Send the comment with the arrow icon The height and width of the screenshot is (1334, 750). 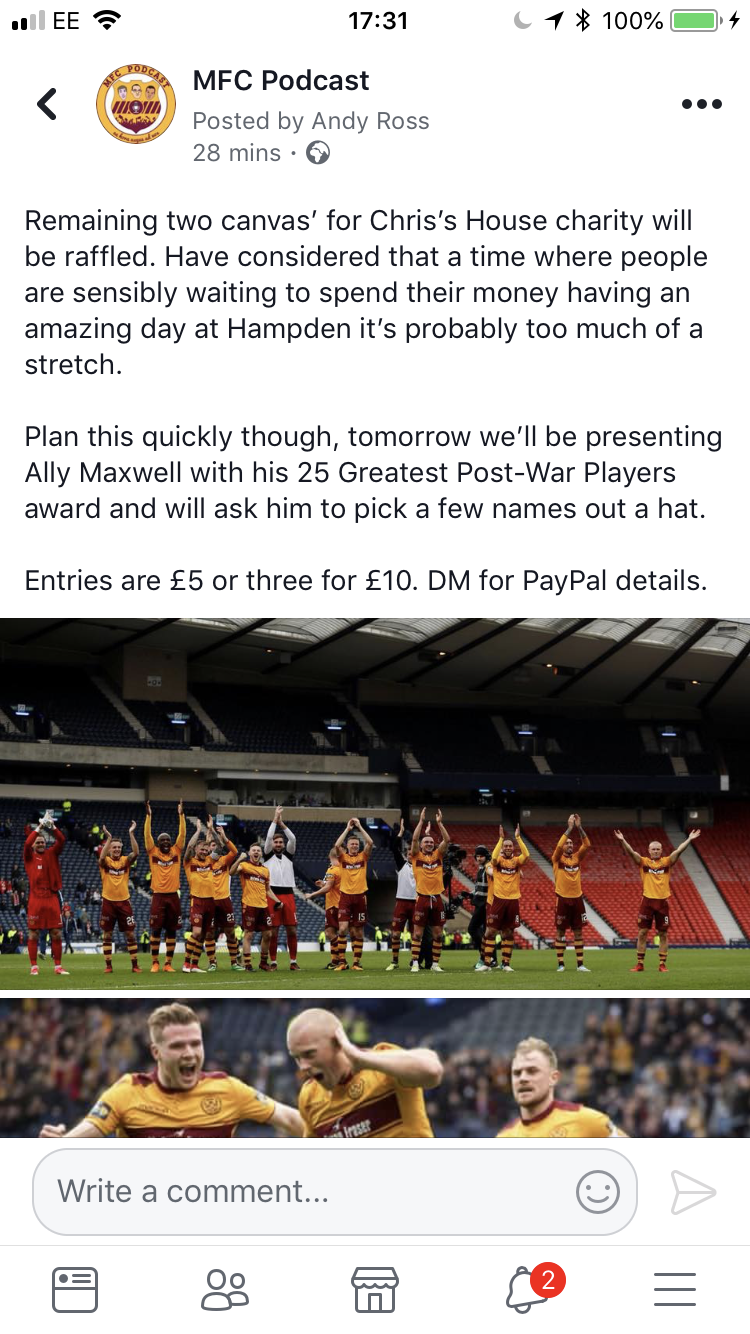click(x=693, y=1191)
